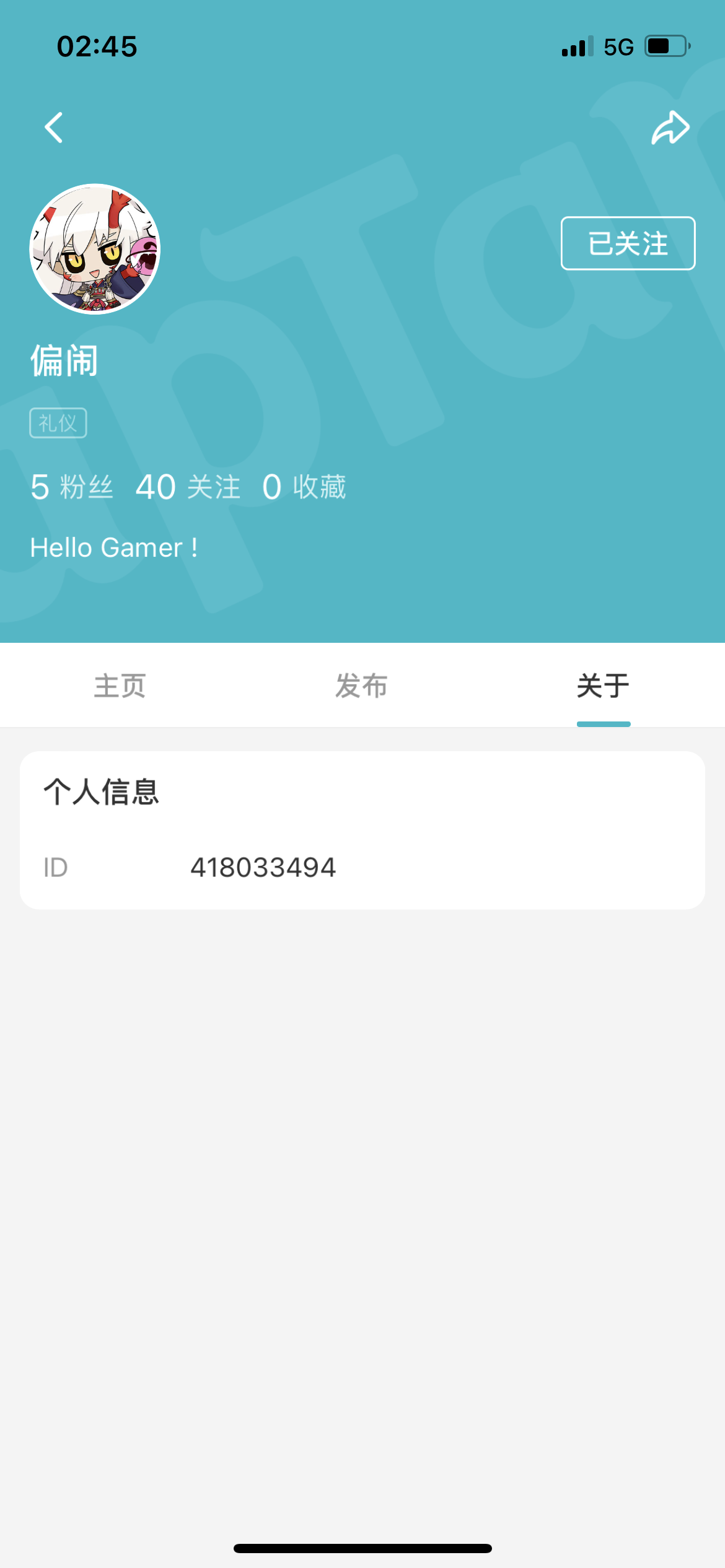Image resolution: width=725 pixels, height=1568 pixels.
Task: View the 40 关注 following list
Action: (x=188, y=487)
